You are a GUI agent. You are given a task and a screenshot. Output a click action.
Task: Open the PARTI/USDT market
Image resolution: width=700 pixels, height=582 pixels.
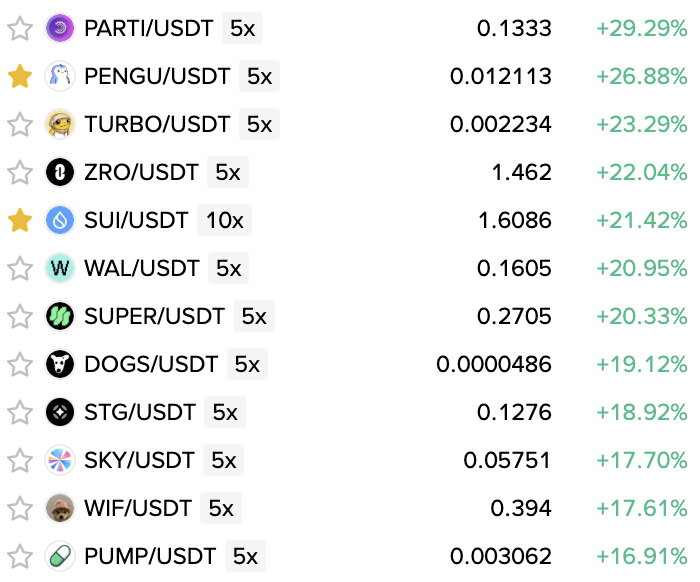pyautogui.click(x=148, y=28)
